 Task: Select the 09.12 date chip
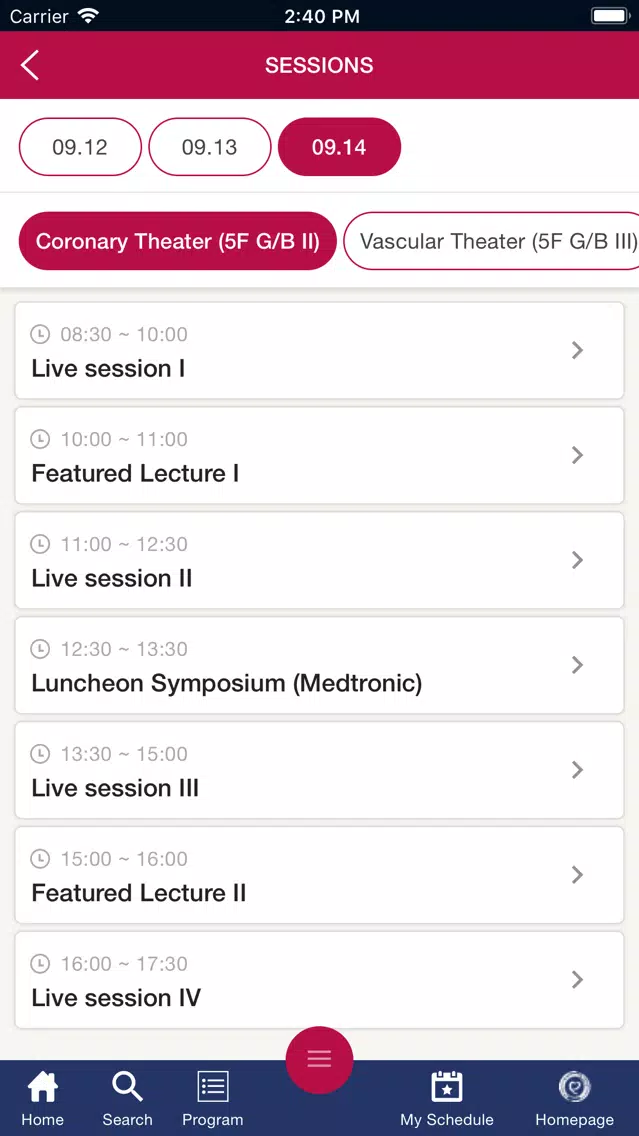(80, 147)
